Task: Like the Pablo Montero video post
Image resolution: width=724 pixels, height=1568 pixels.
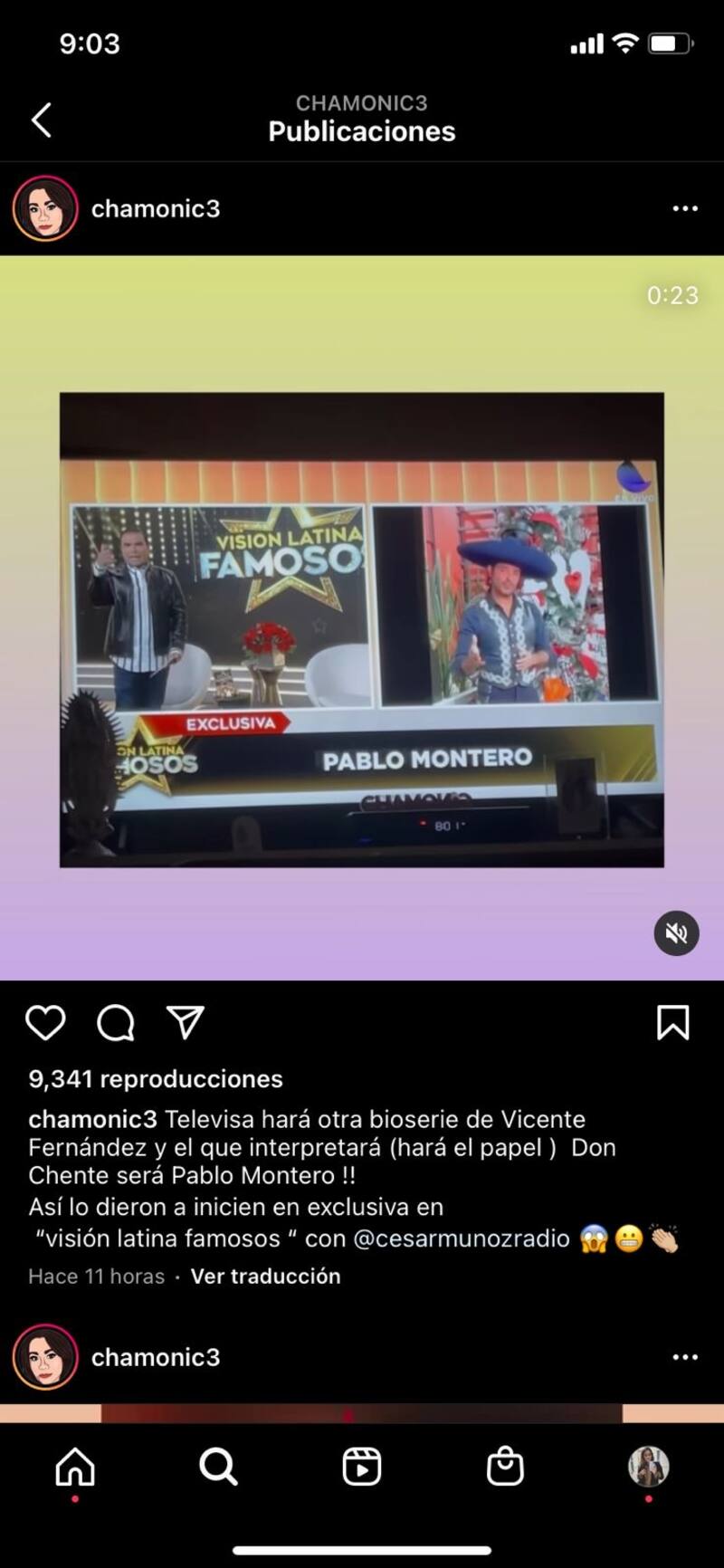Action: 45,1023
